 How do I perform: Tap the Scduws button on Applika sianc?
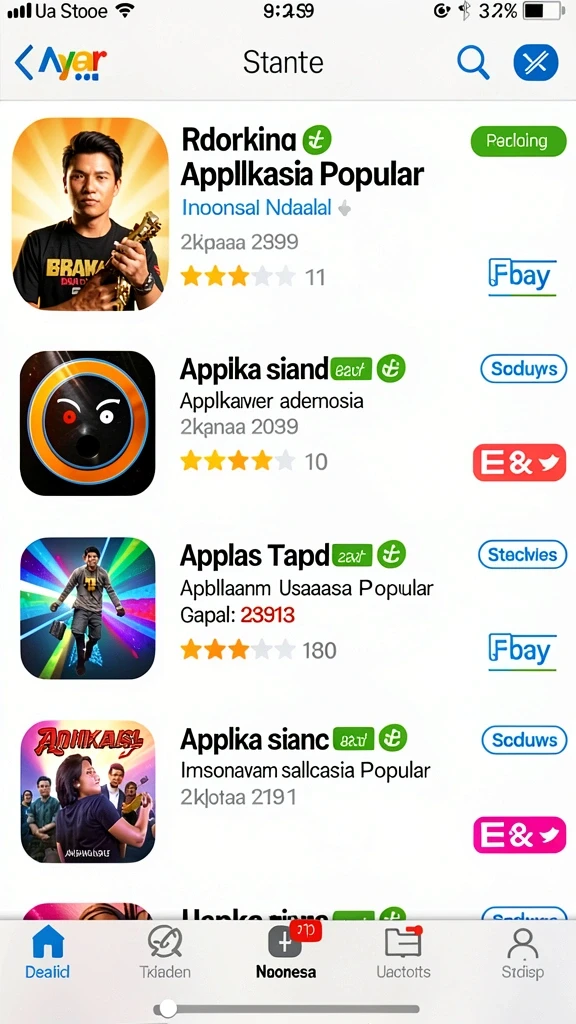[x=524, y=740]
